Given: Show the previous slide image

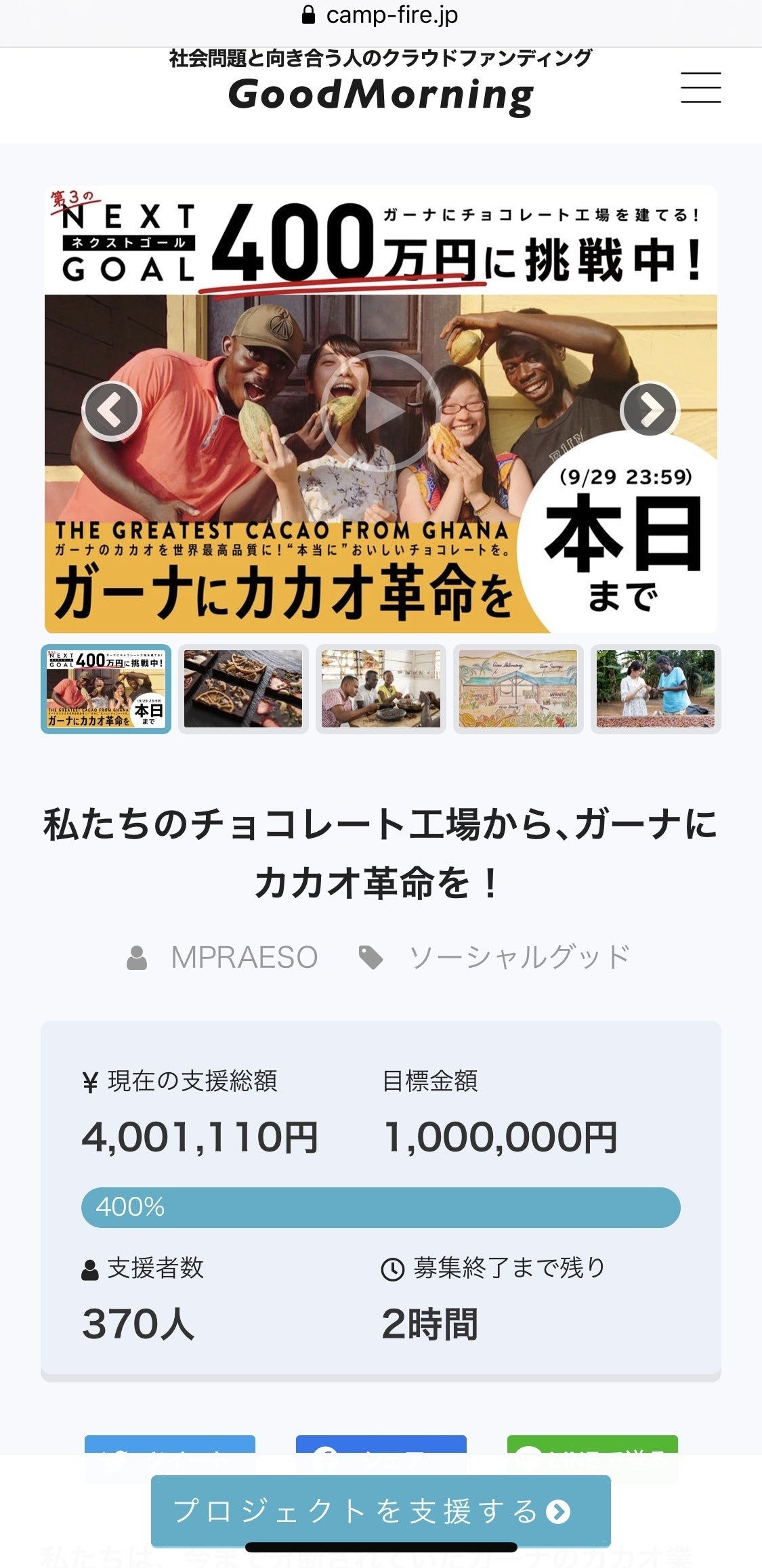Looking at the screenshot, I should (111, 410).
